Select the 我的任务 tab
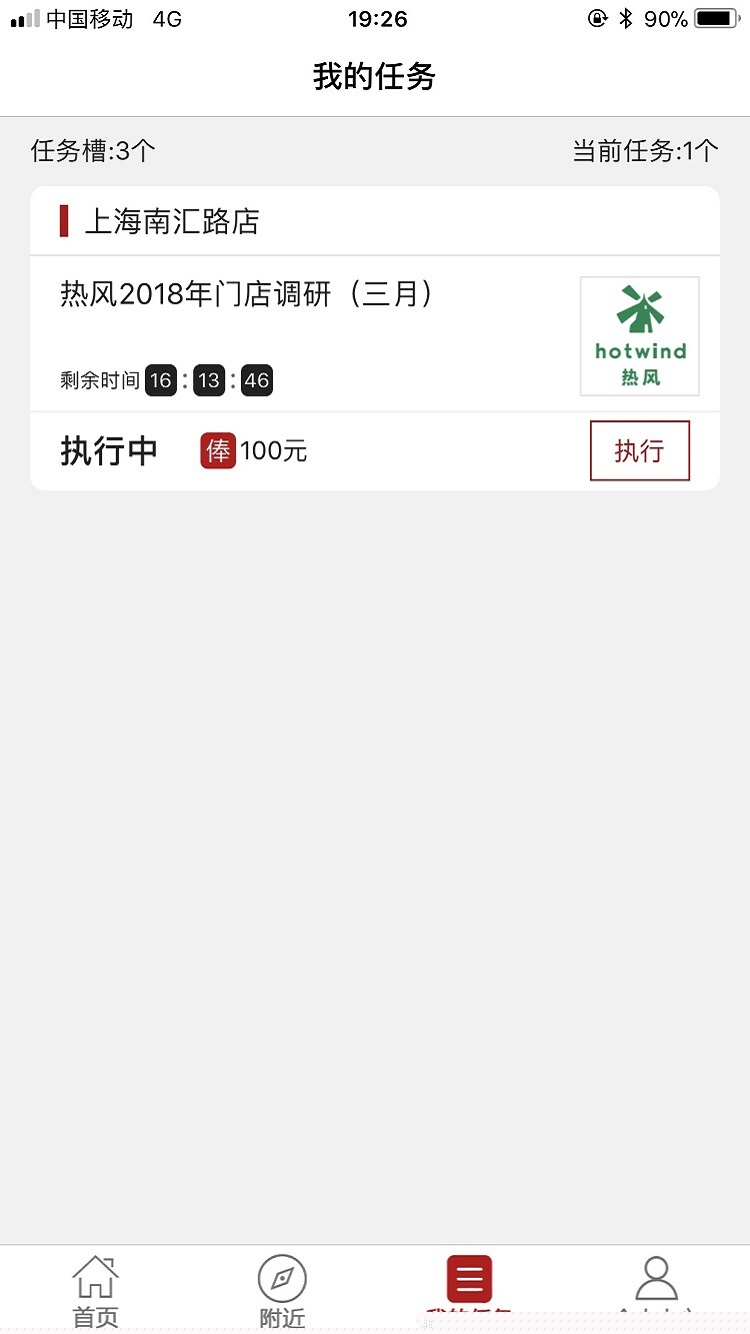This screenshot has height=1334, width=750. (469, 1288)
